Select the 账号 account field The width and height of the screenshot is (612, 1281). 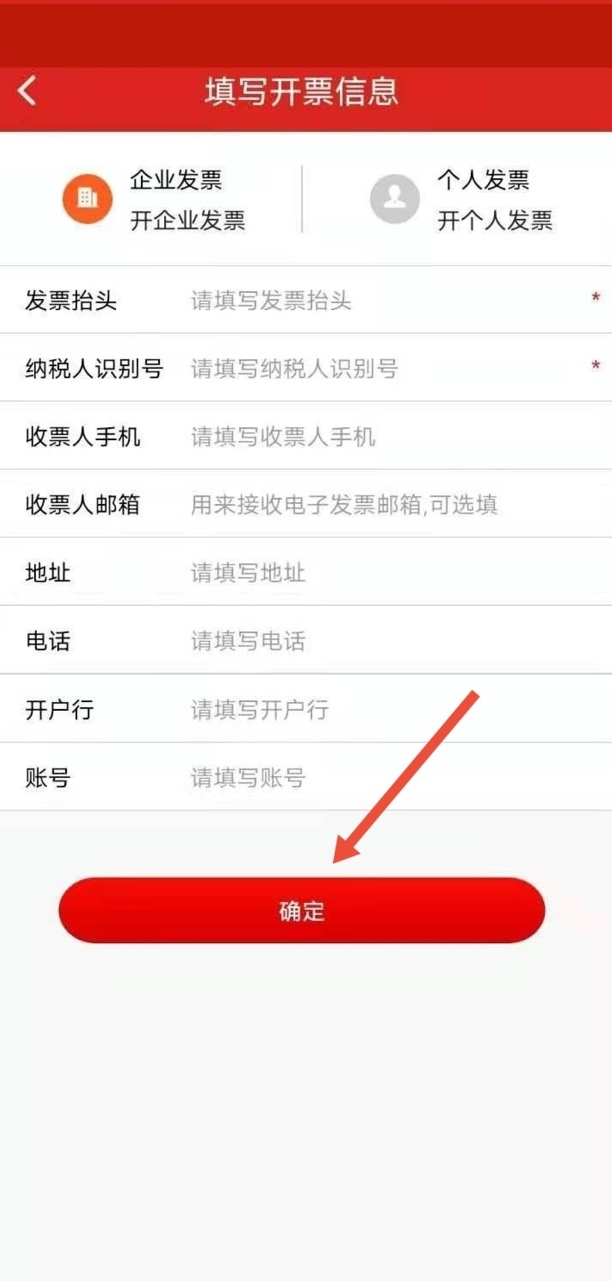coord(380,777)
